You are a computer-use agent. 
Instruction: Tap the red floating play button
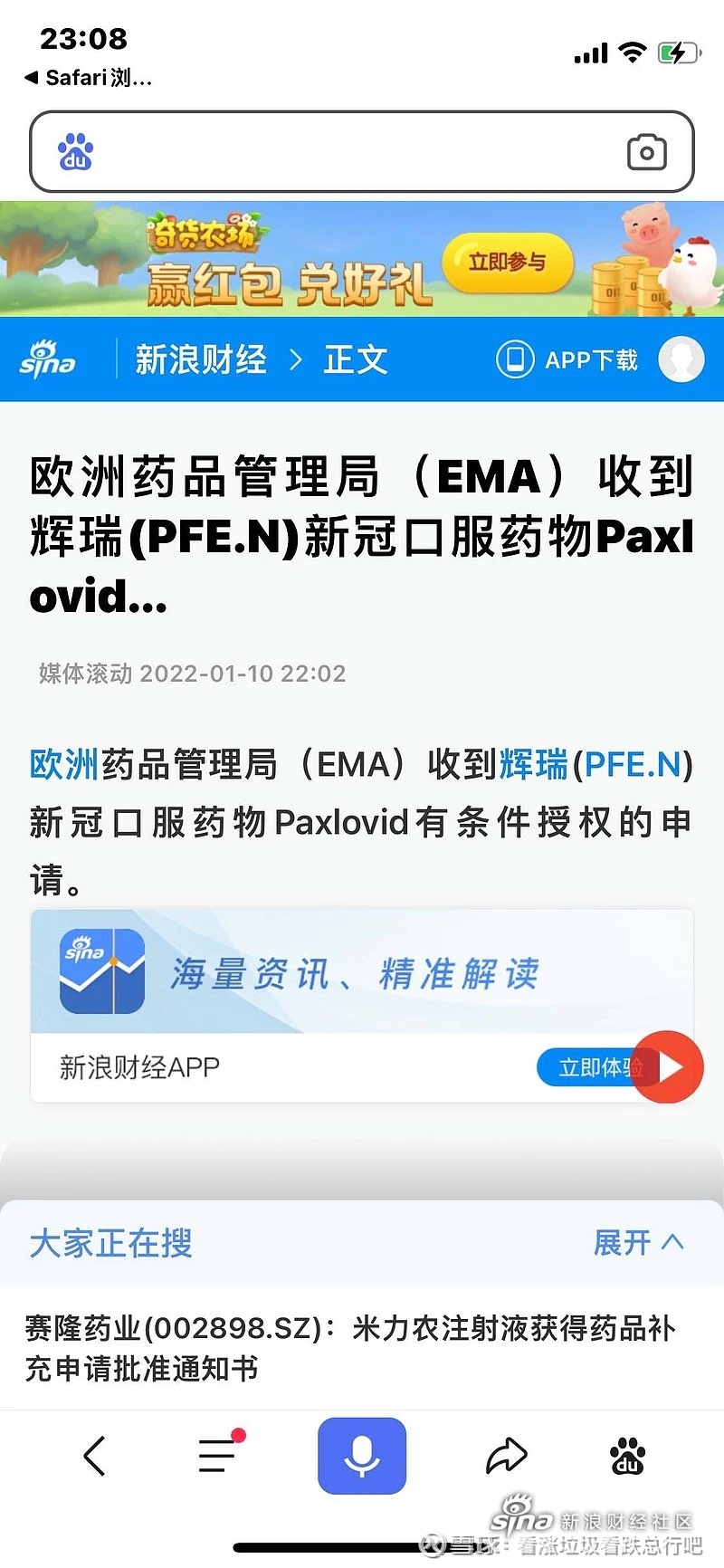(668, 1067)
